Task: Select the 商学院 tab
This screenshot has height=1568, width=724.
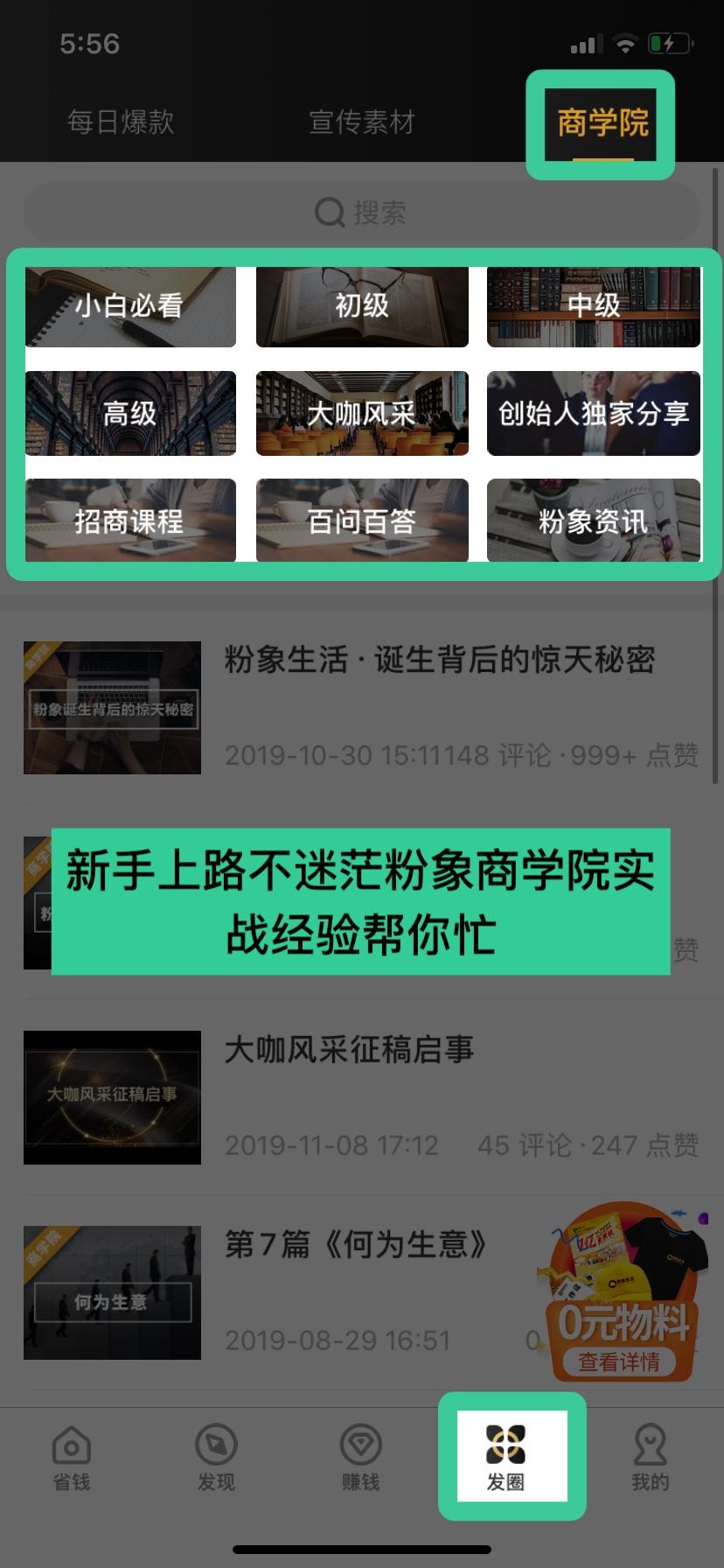Action: point(602,123)
